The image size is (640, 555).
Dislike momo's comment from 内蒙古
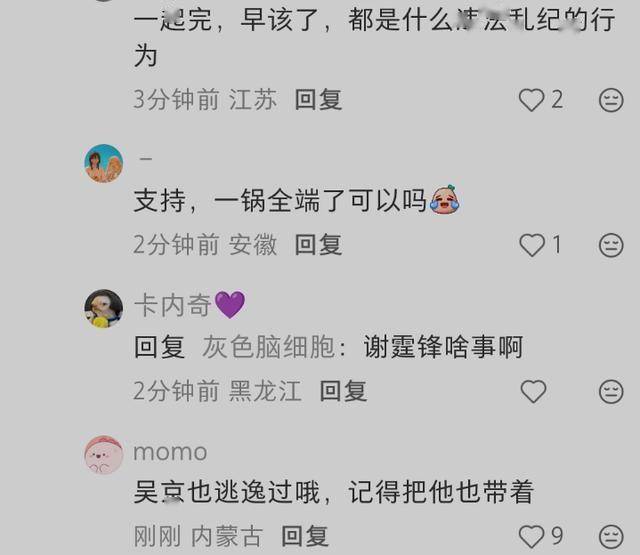(610, 536)
